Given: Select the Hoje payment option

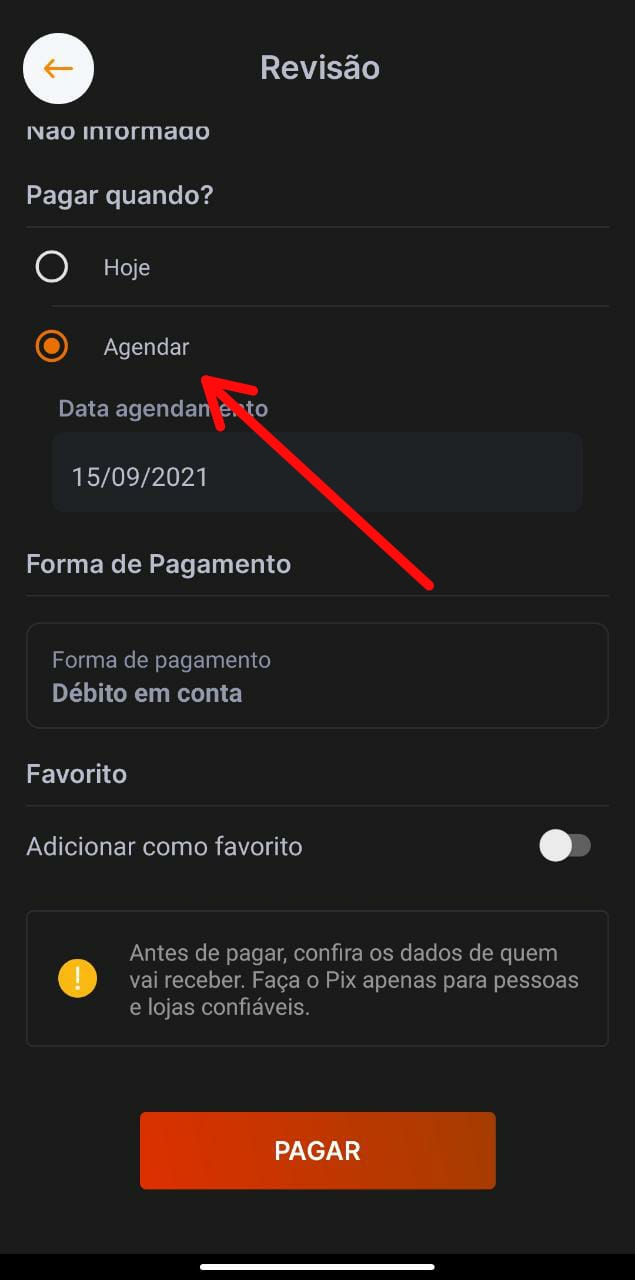Looking at the screenshot, I should [x=52, y=267].
